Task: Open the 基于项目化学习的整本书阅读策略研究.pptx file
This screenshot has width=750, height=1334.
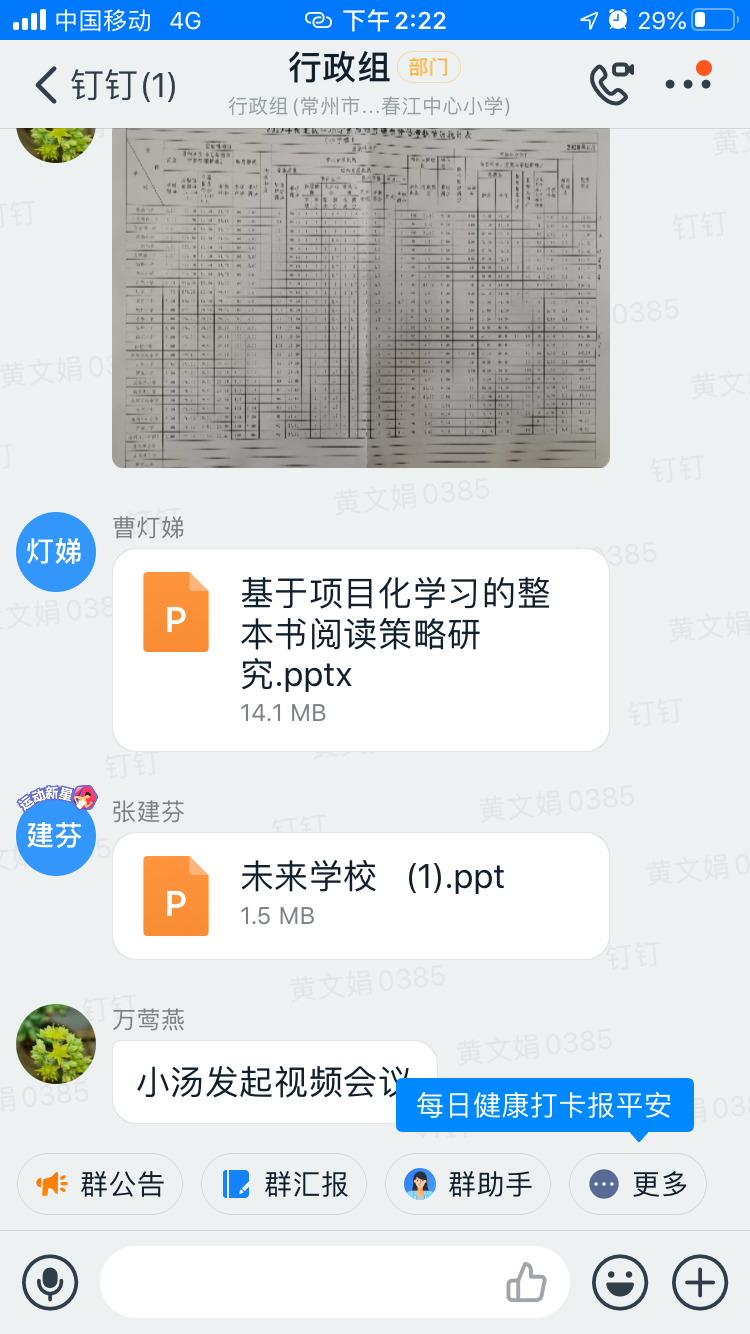Action: [361, 649]
